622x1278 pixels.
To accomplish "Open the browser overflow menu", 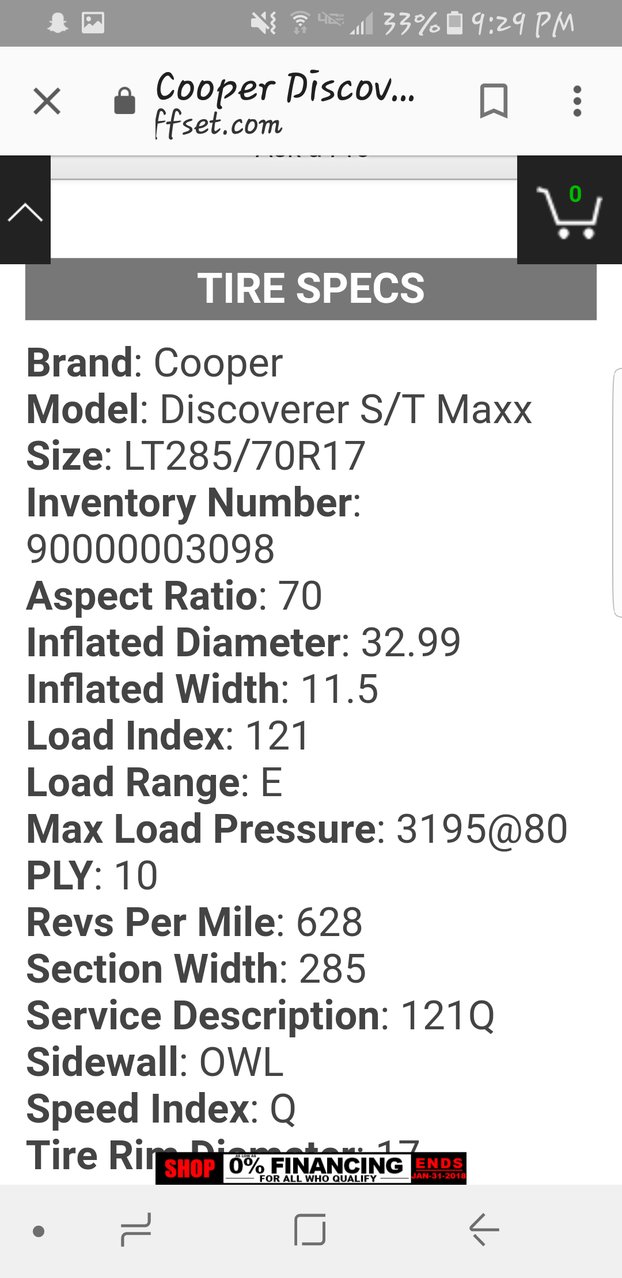I will (x=577, y=101).
